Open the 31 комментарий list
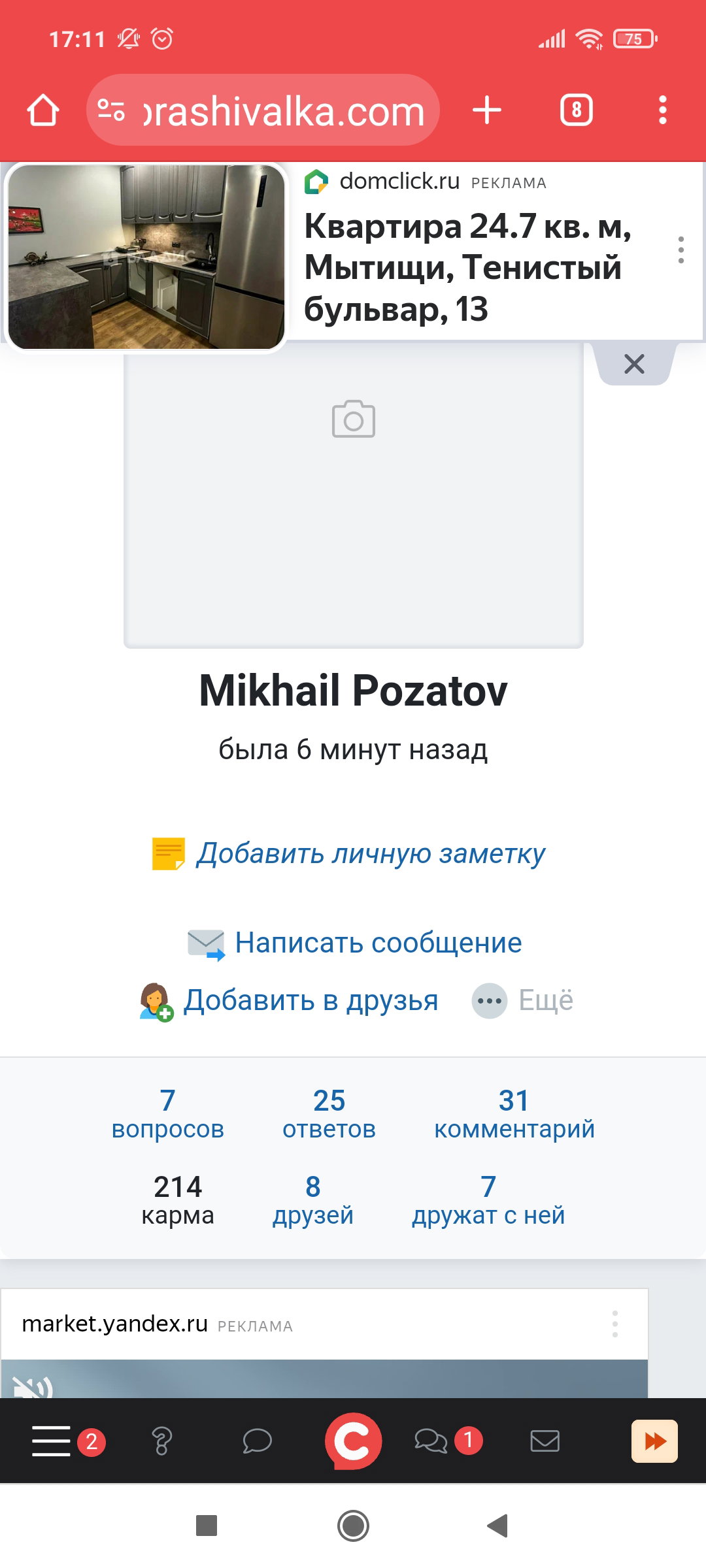706x1568 pixels. tap(514, 1114)
